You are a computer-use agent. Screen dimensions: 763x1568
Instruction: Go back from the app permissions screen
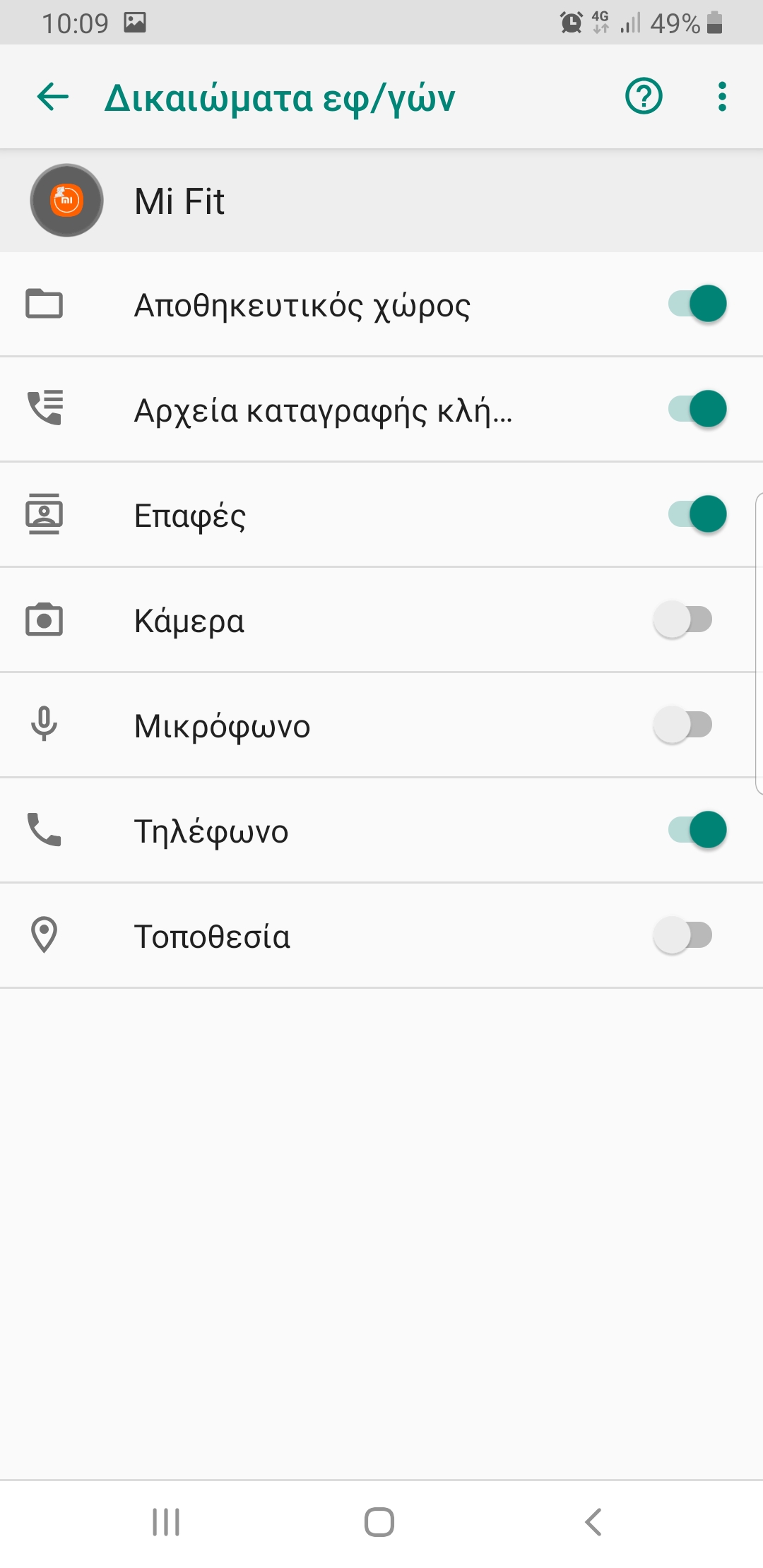pyautogui.click(x=53, y=97)
